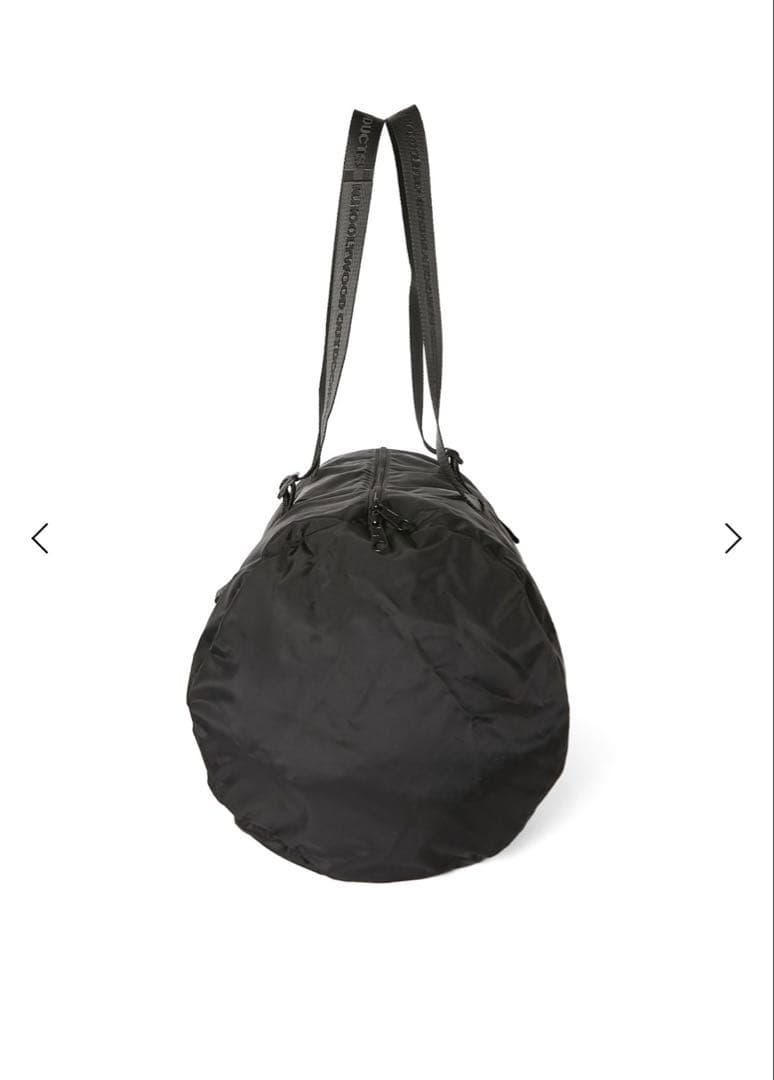This screenshot has height=1080, width=774.
Task: Tap the center of the product image
Action: [x=387, y=540]
